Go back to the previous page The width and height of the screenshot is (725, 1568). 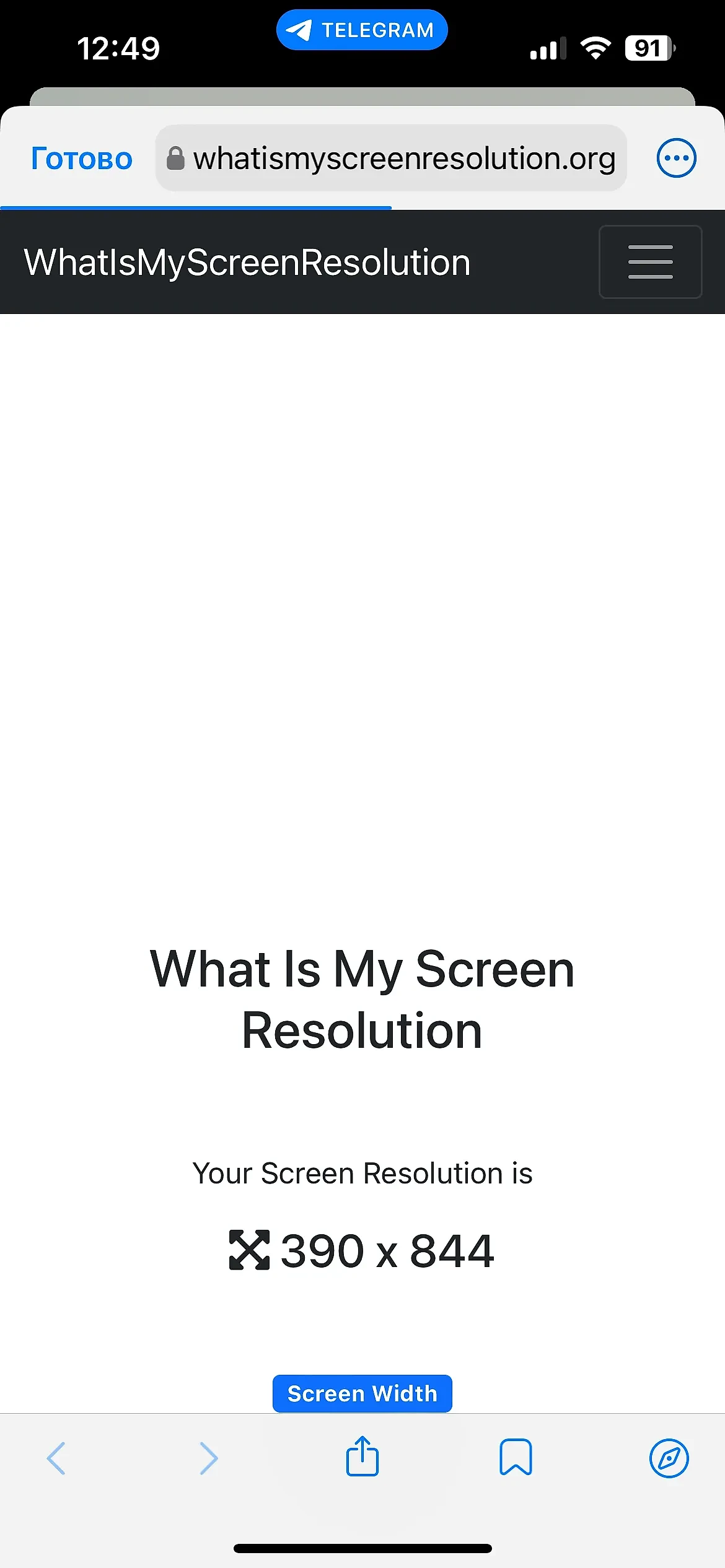[56, 1458]
